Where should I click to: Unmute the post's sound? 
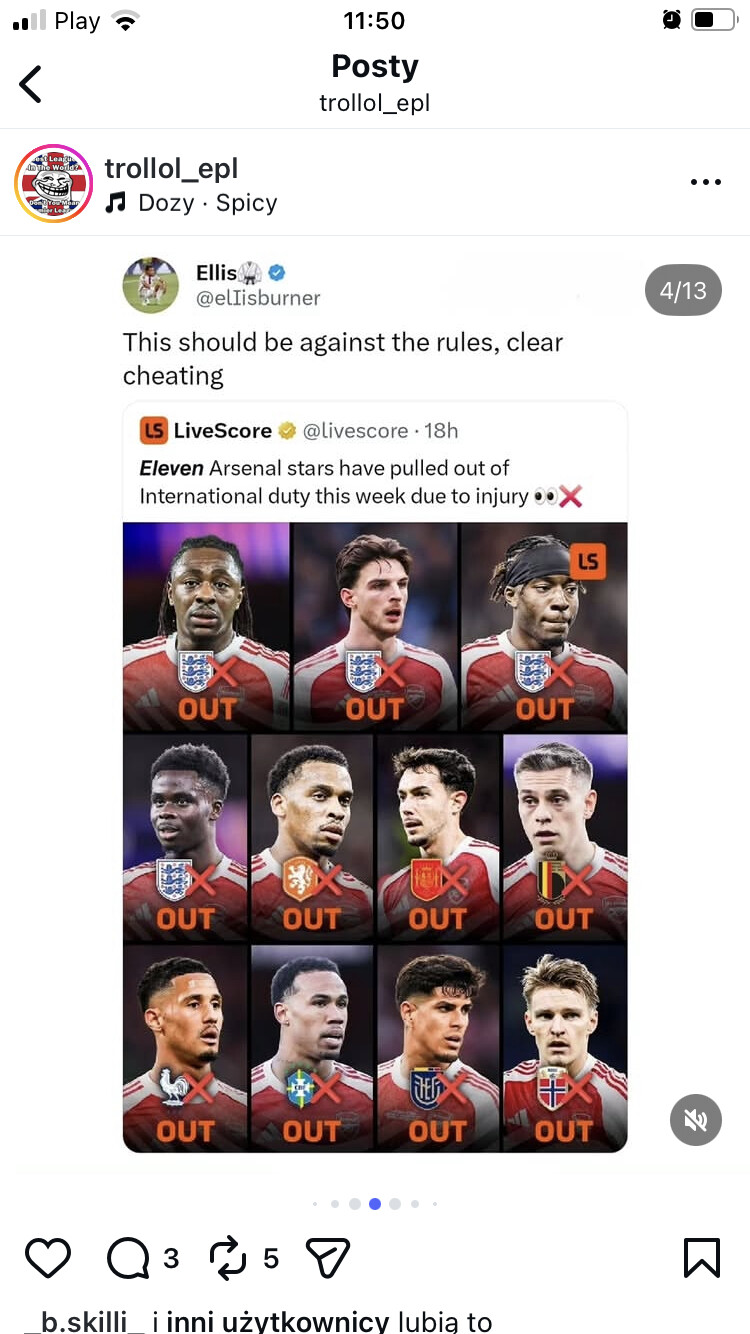click(695, 1119)
